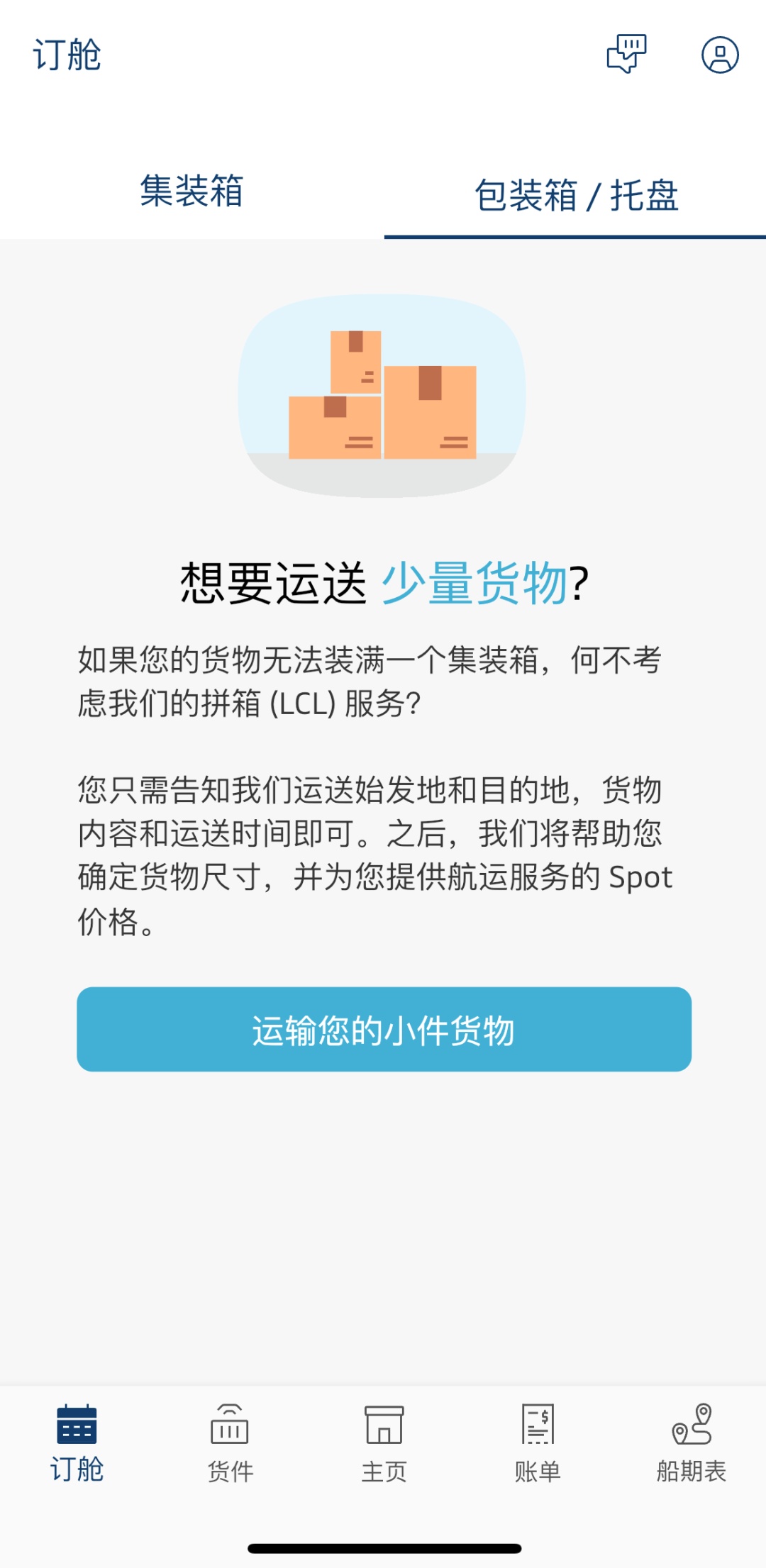The image size is (766, 1568).
Task: Select the 包装箱 / 托盘 tab
Action: (575, 196)
